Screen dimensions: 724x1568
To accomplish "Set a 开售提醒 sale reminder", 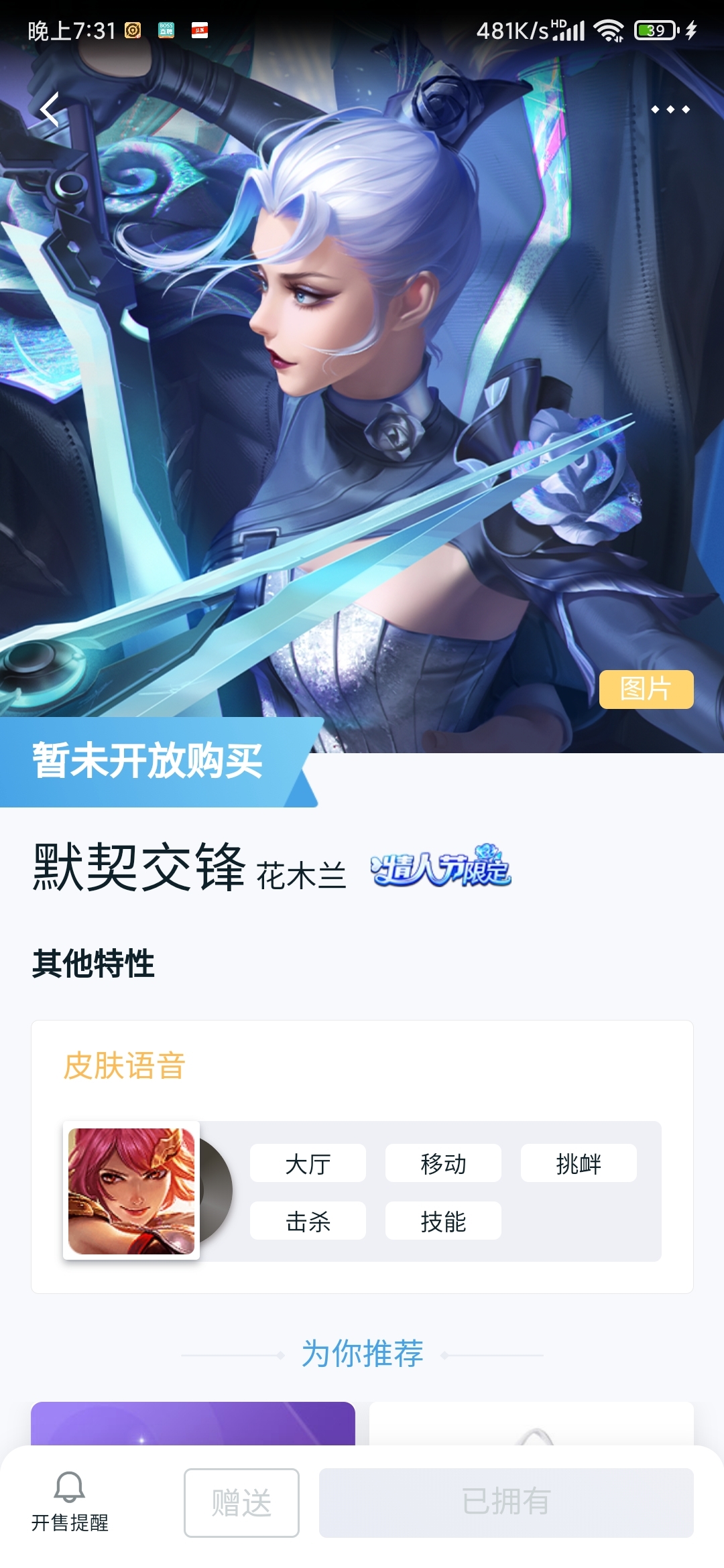I will click(70, 1502).
